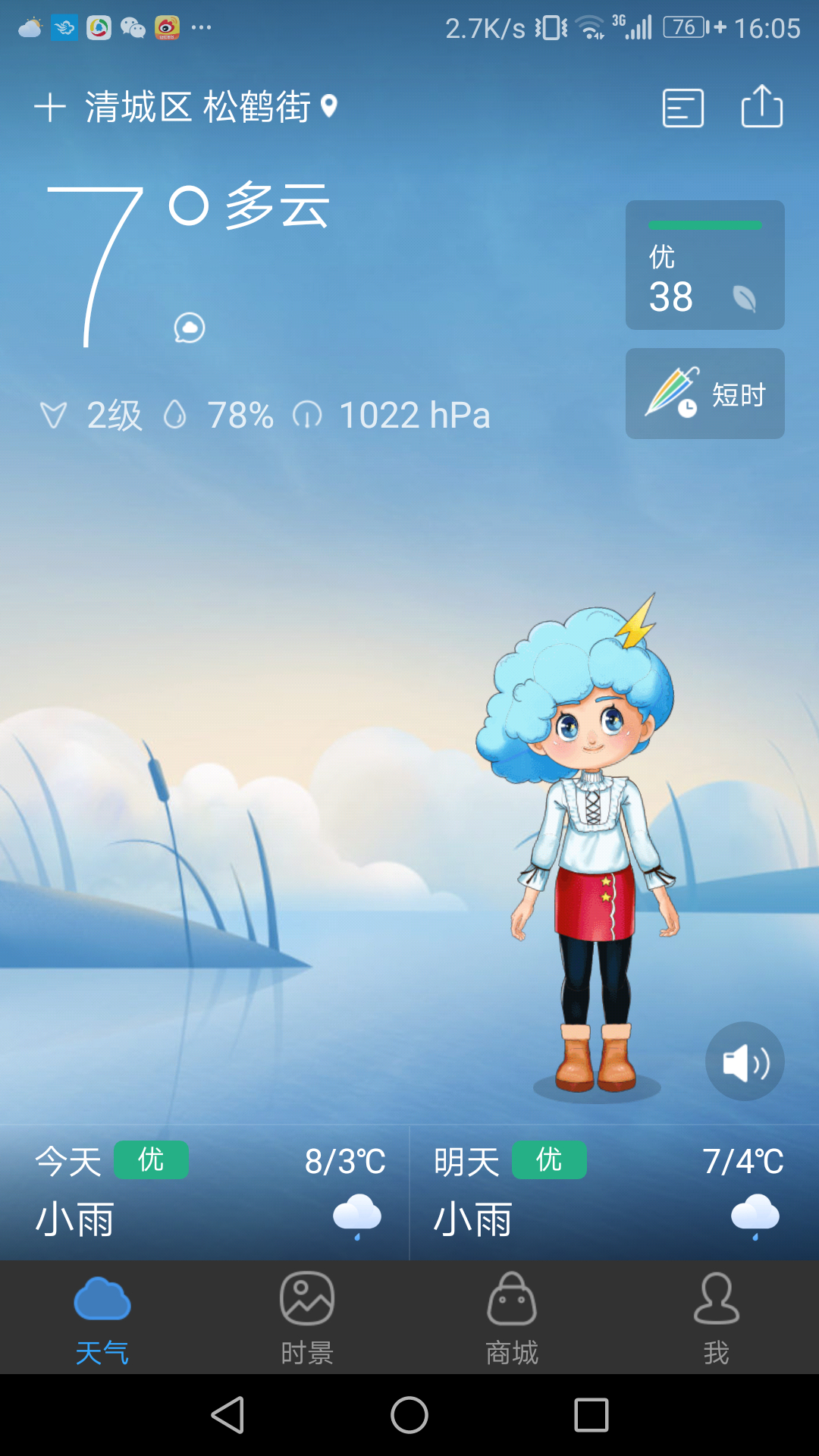
Task: Add a new city with the plus icon
Action: (x=50, y=108)
